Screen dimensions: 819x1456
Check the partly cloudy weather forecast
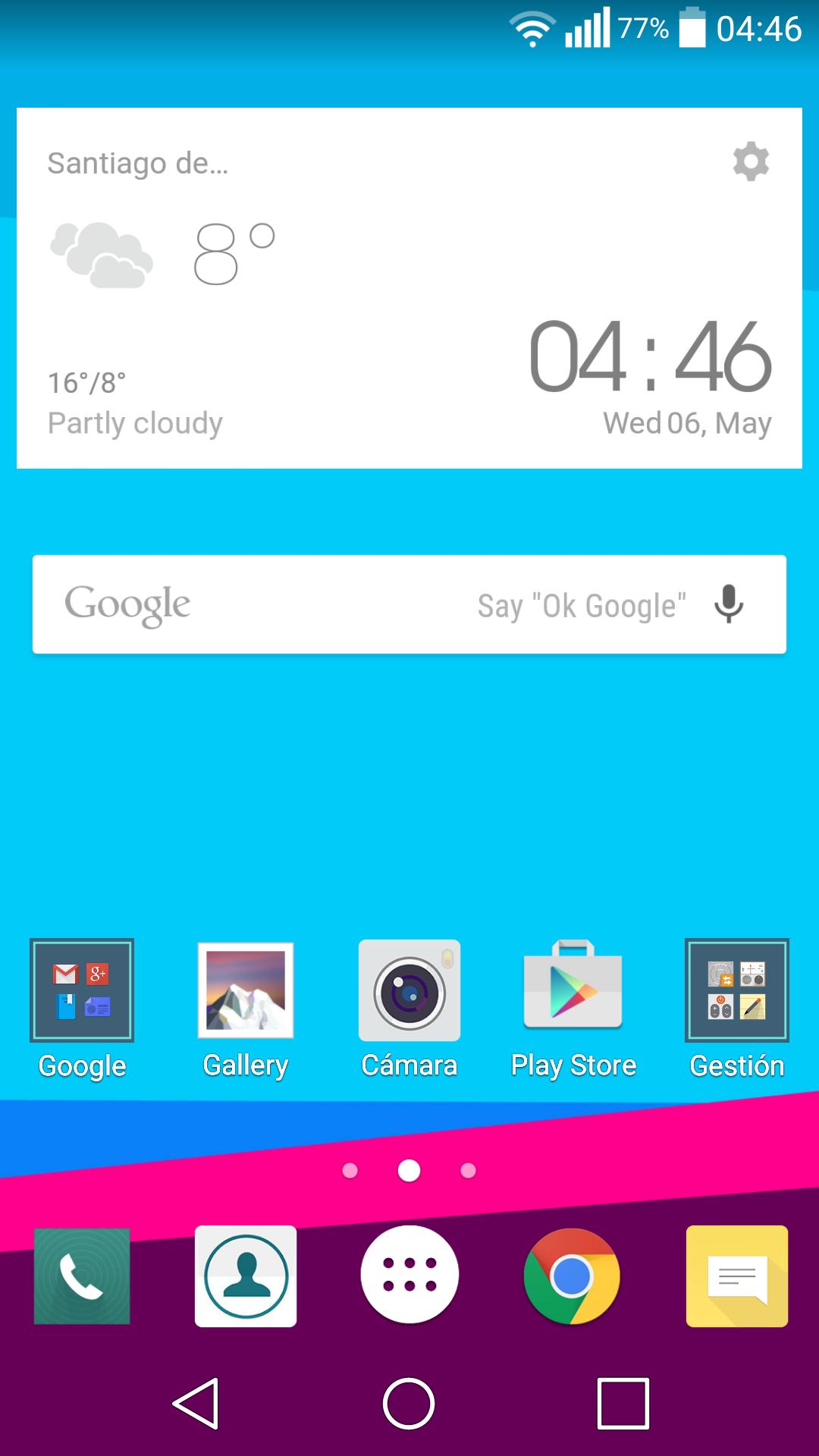click(135, 422)
